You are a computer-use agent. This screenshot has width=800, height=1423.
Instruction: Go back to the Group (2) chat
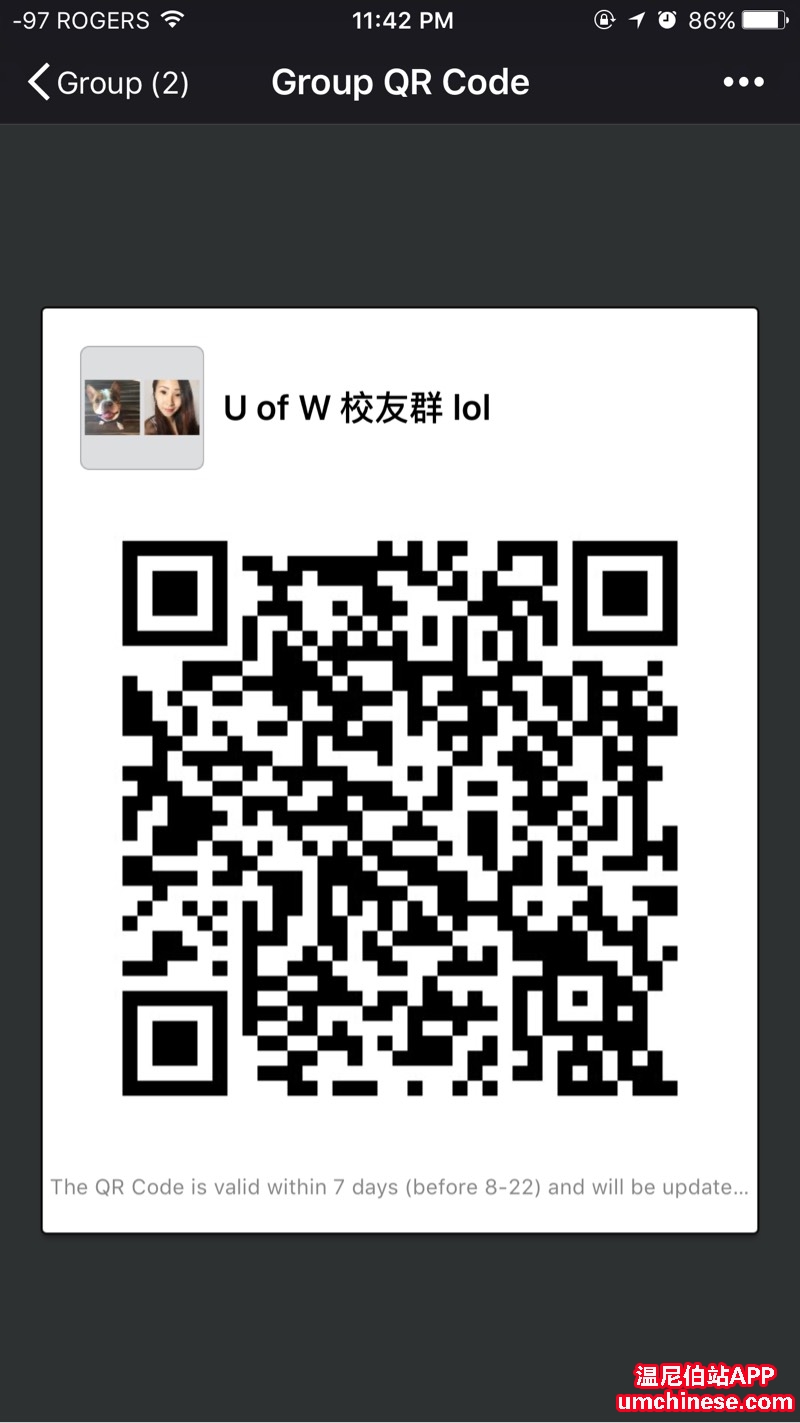(108, 83)
